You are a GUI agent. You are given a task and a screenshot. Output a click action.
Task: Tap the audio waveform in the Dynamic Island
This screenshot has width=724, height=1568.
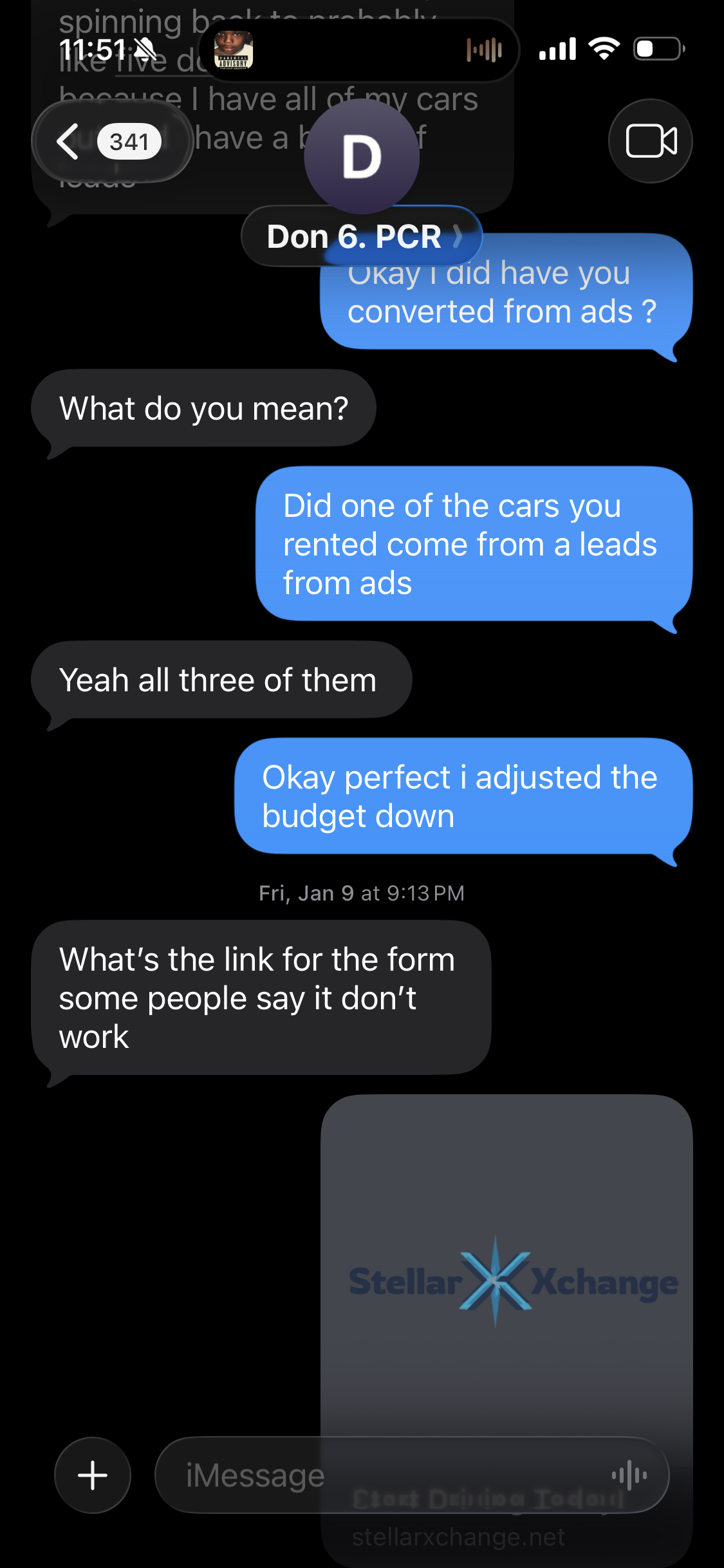click(487, 50)
